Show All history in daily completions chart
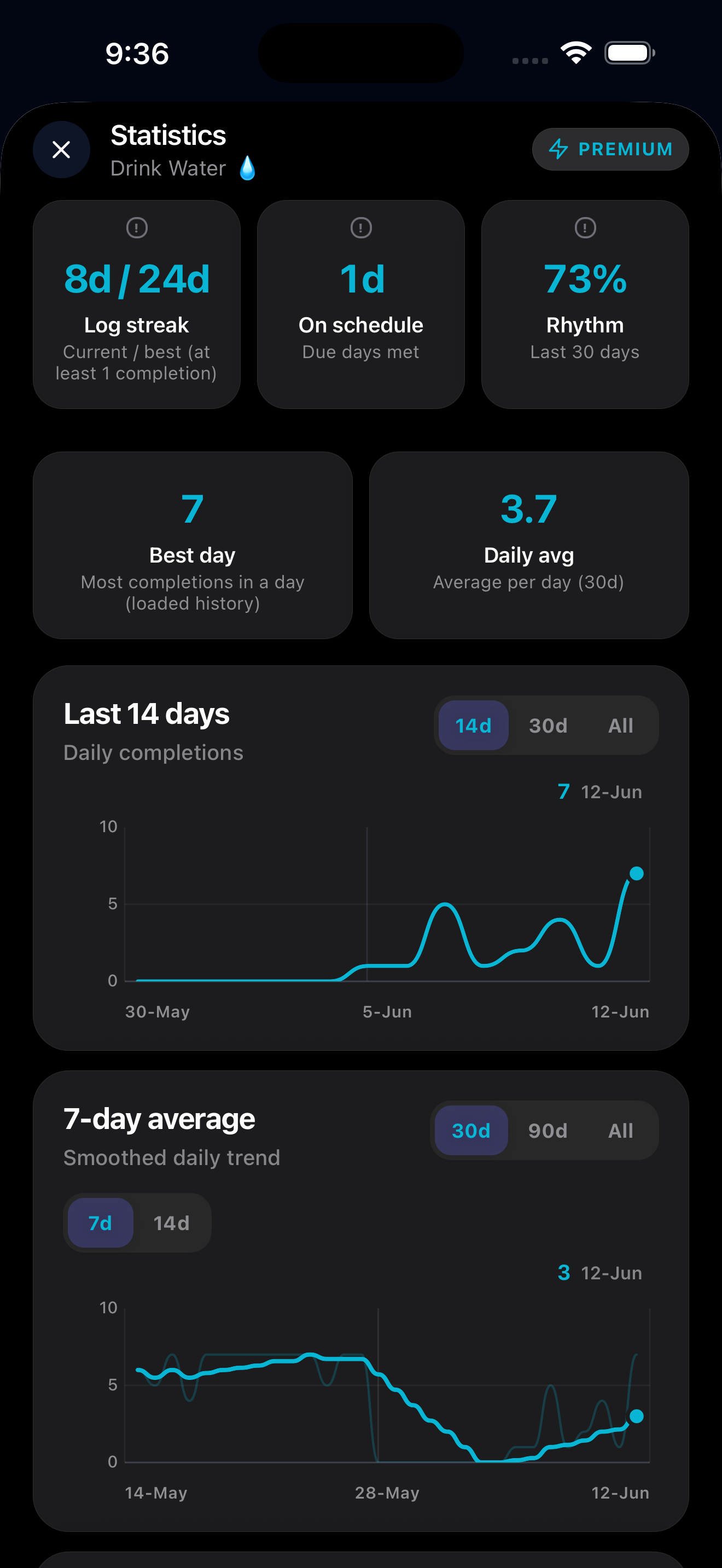Screen dimensions: 722x1568 (x=620, y=725)
